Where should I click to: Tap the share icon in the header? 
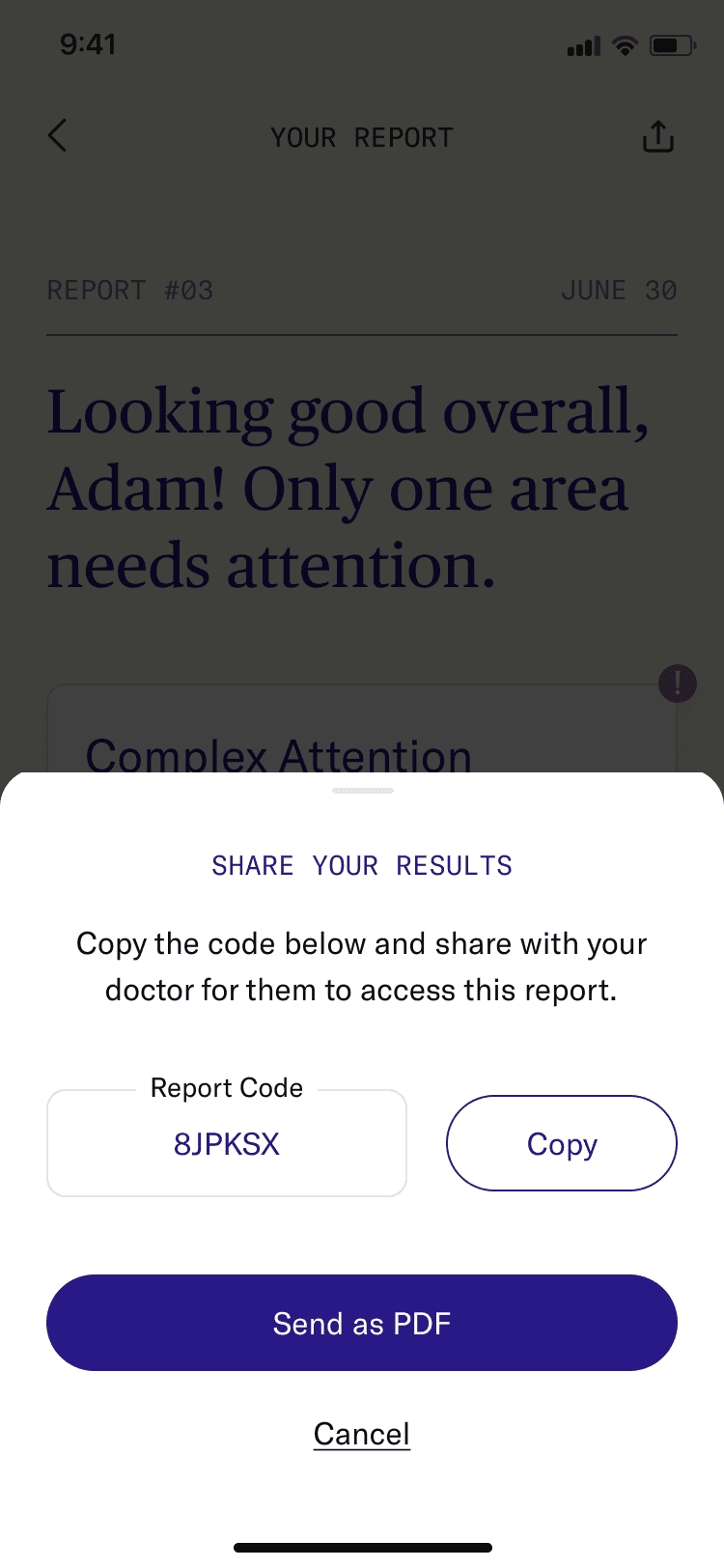click(x=658, y=137)
